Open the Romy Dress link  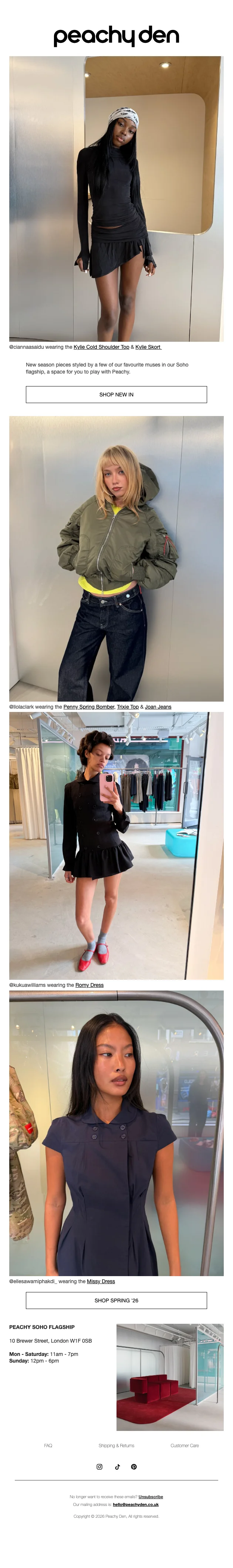point(90,985)
